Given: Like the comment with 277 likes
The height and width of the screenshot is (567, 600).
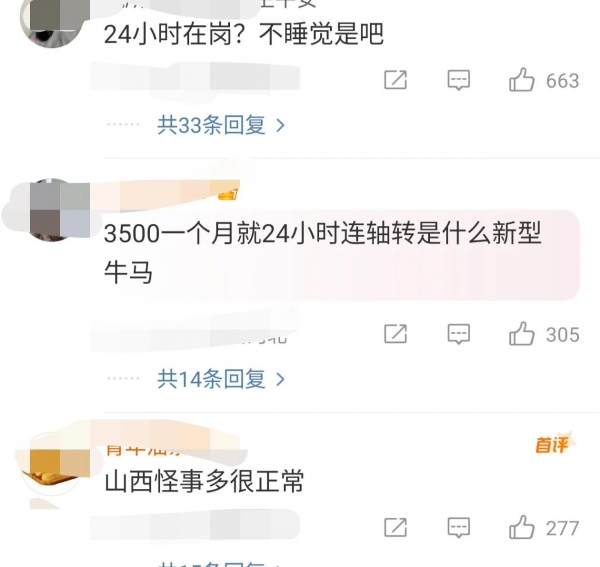Looking at the screenshot, I should pos(523,527).
